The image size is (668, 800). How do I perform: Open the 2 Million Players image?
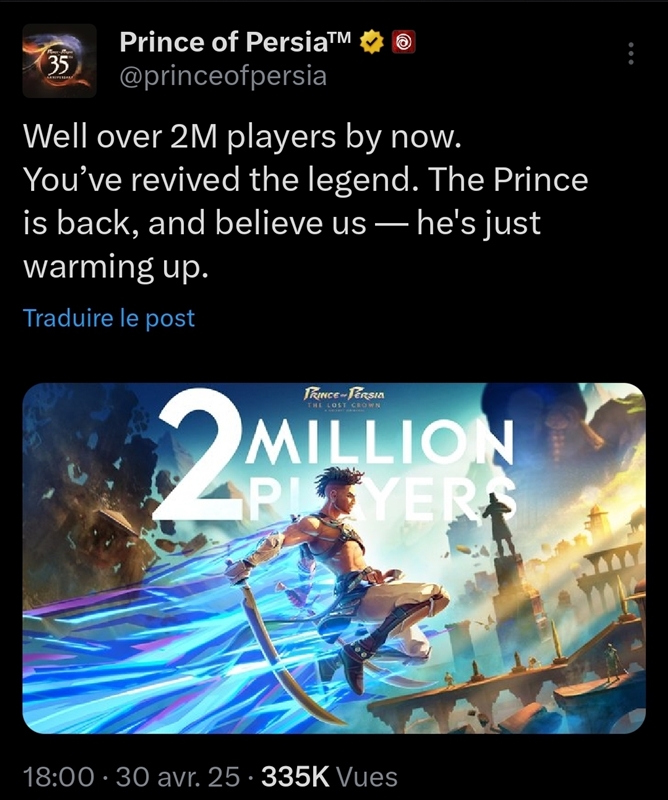(333, 557)
